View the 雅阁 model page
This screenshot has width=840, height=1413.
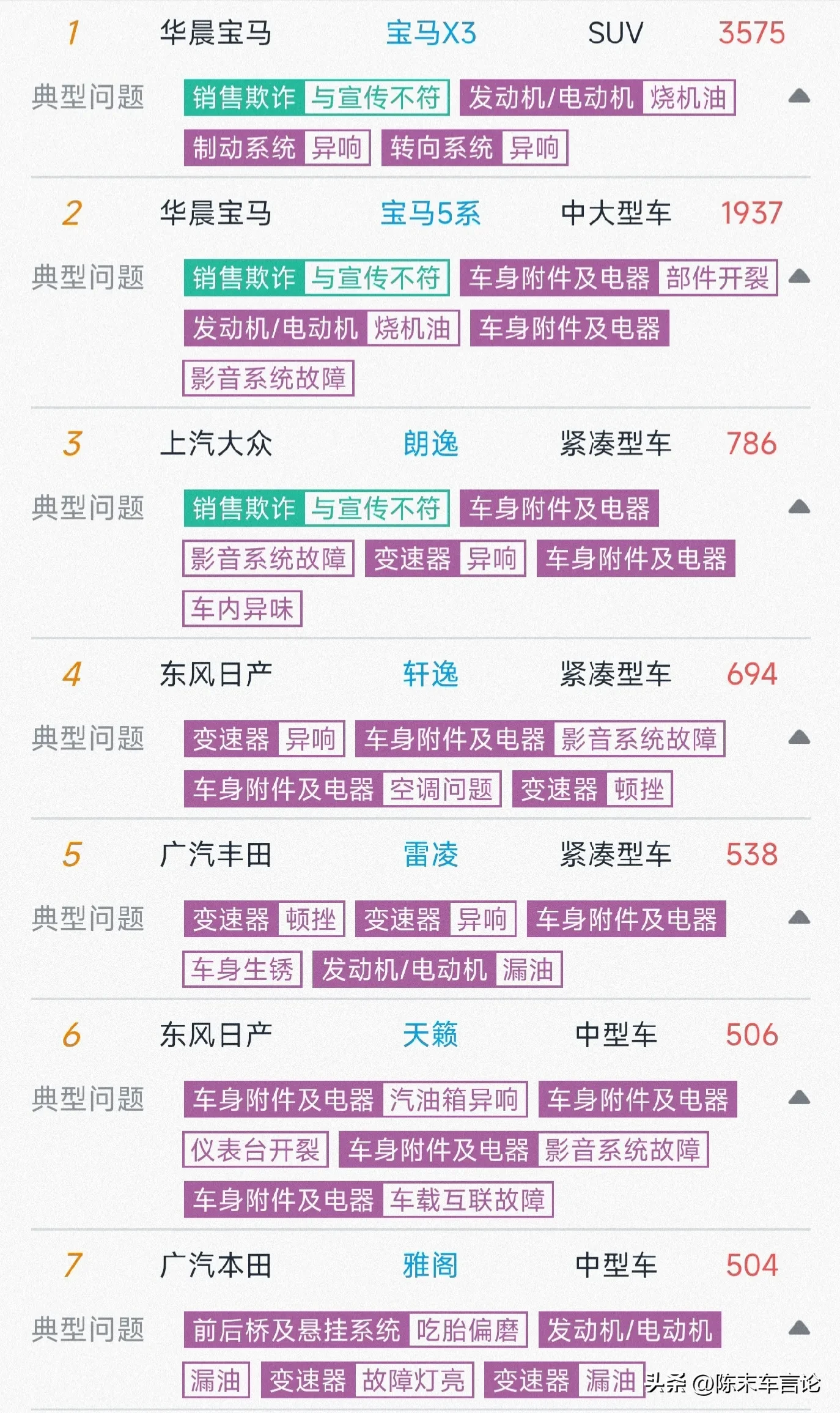430,1265
